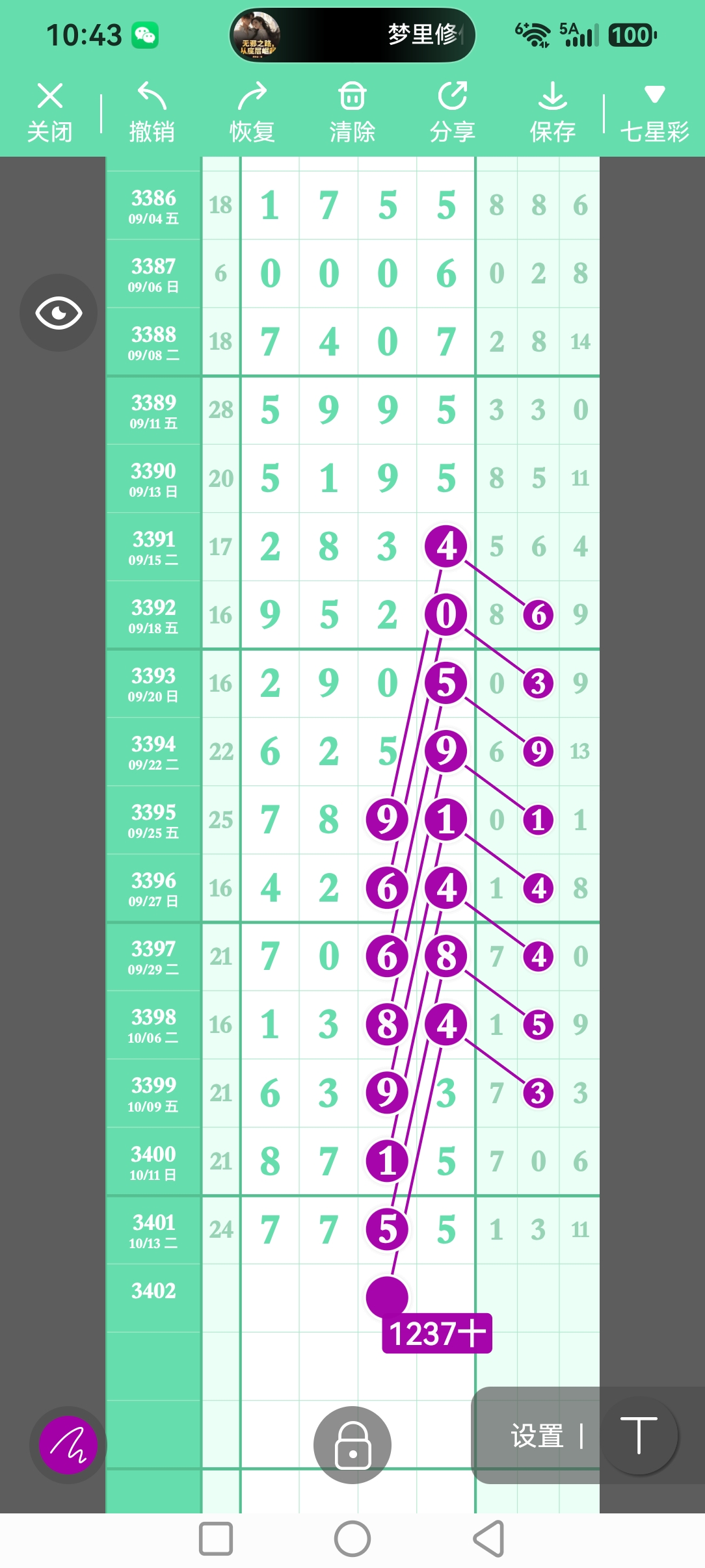Open the 梦里修 floating media pill
705x1568 pixels.
(x=352, y=35)
